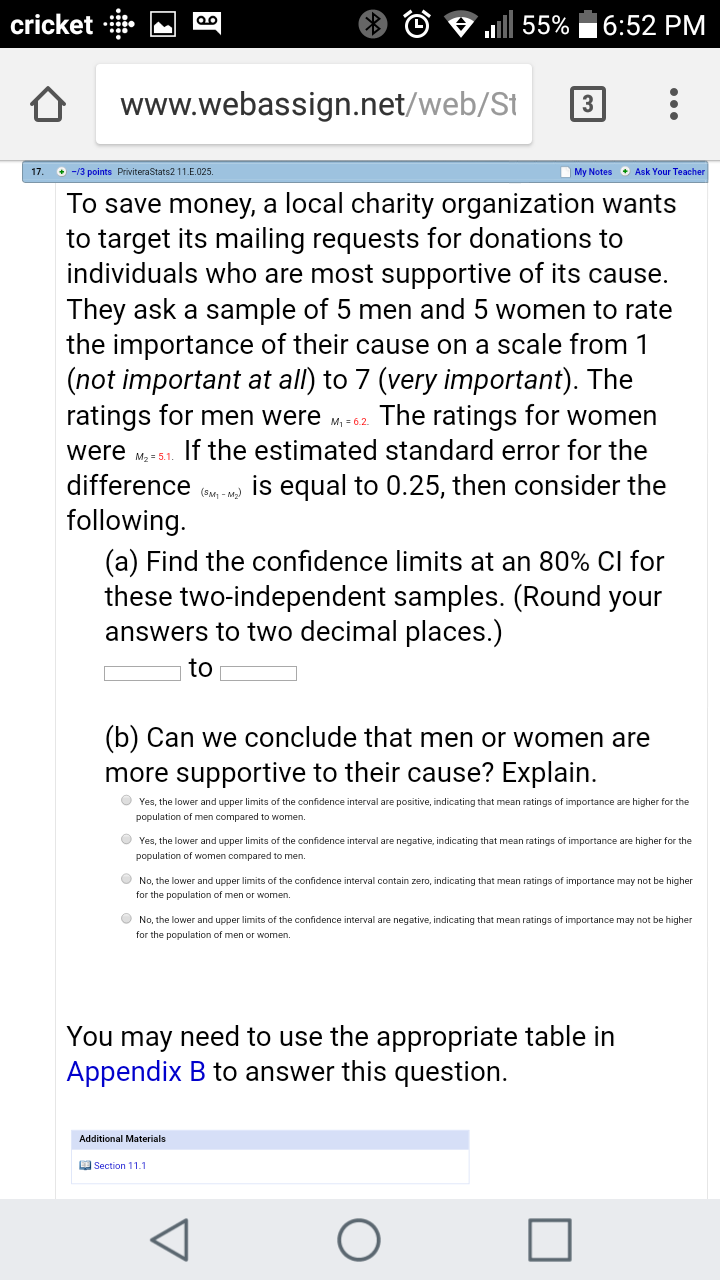This screenshot has width=720, height=1280.
Task: Choose 'No, limits are negative' option
Action: (x=126, y=918)
